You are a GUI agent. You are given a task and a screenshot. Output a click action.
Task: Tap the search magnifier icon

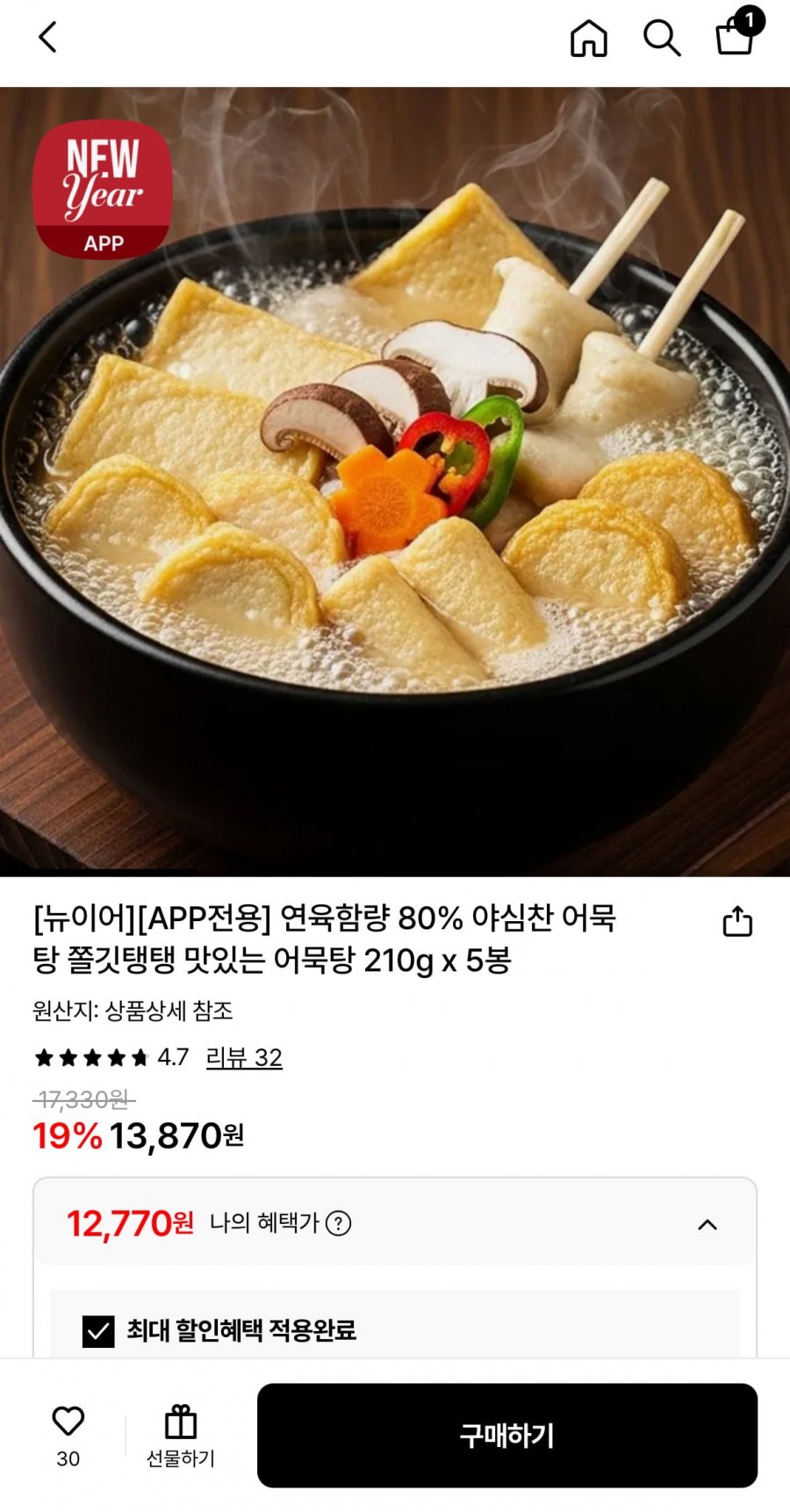click(x=663, y=39)
